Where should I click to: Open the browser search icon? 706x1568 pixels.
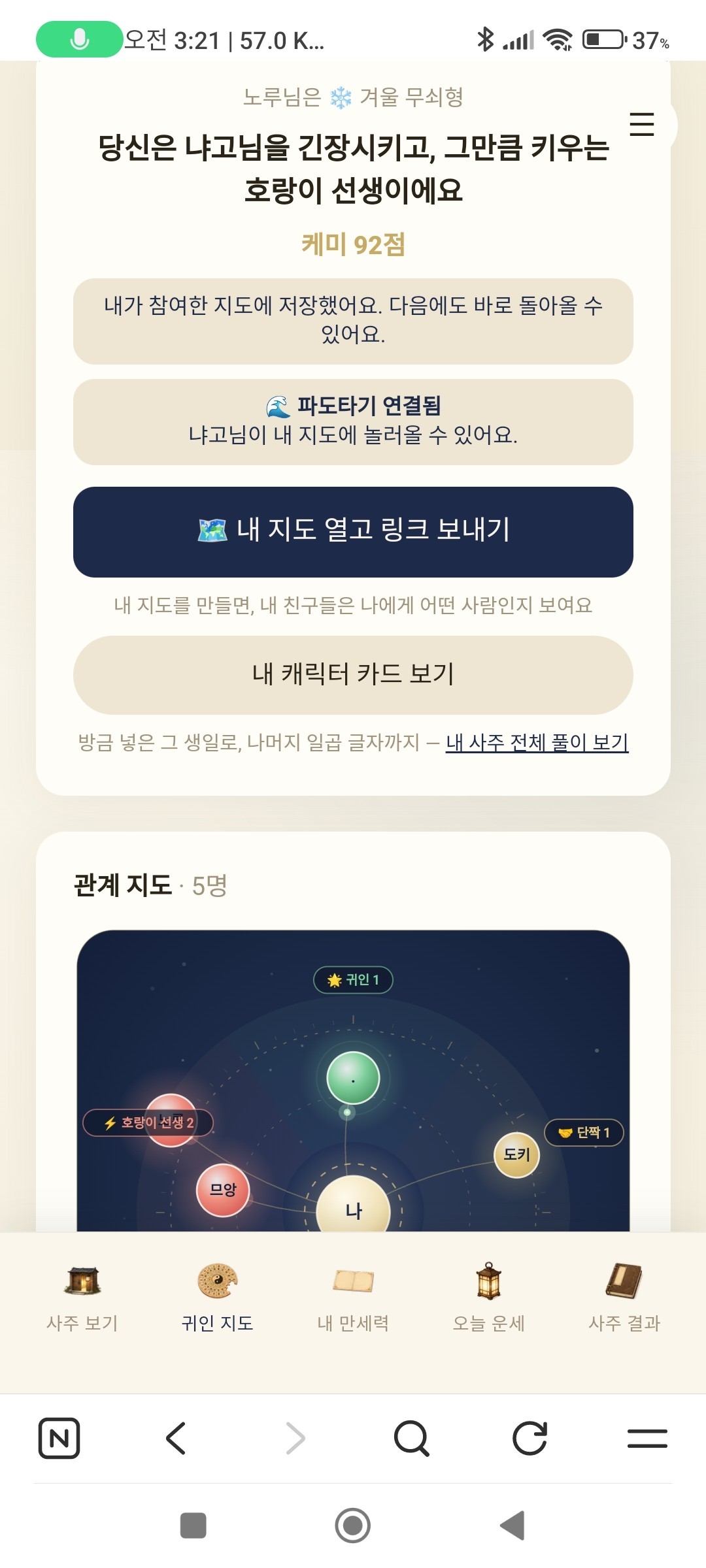[412, 1438]
